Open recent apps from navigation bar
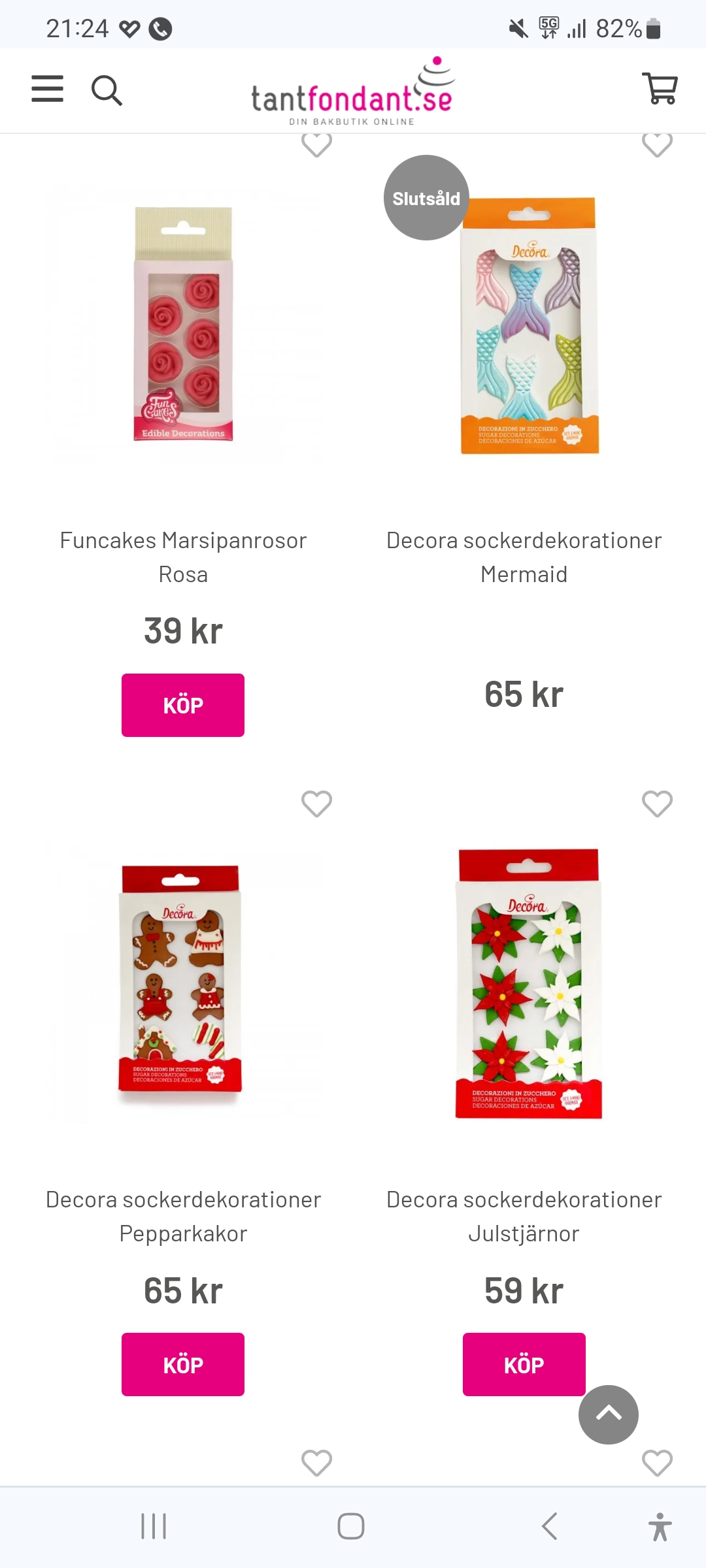706x1568 pixels. (x=154, y=1526)
